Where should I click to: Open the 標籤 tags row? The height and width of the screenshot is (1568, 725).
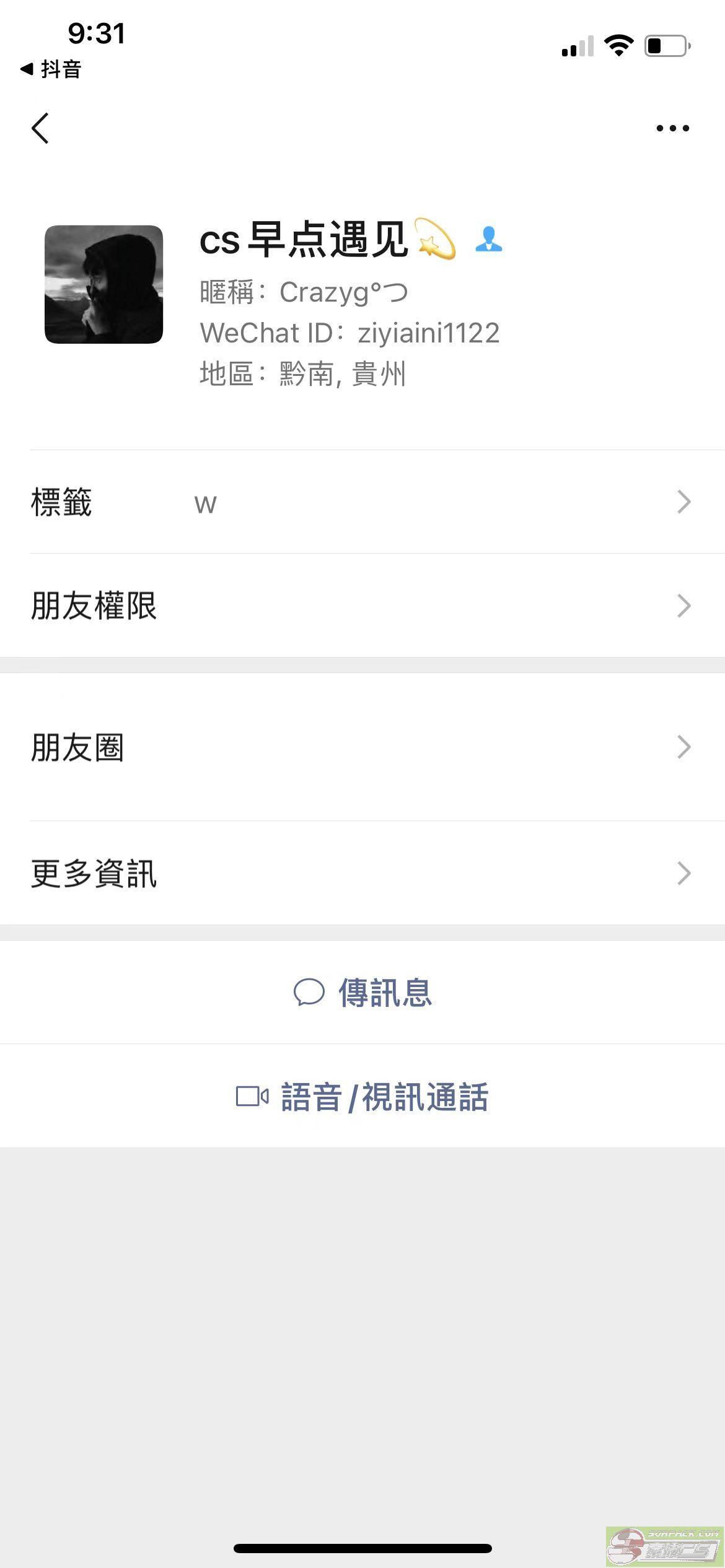point(362,502)
